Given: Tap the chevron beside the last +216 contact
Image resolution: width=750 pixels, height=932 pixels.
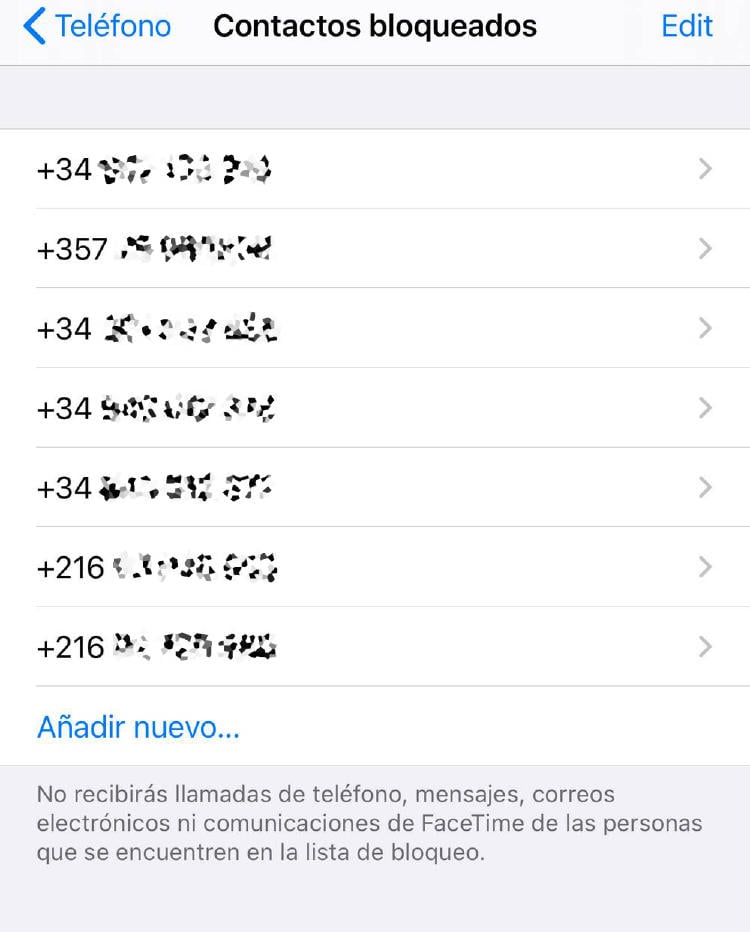Looking at the screenshot, I should click(x=705, y=647).
